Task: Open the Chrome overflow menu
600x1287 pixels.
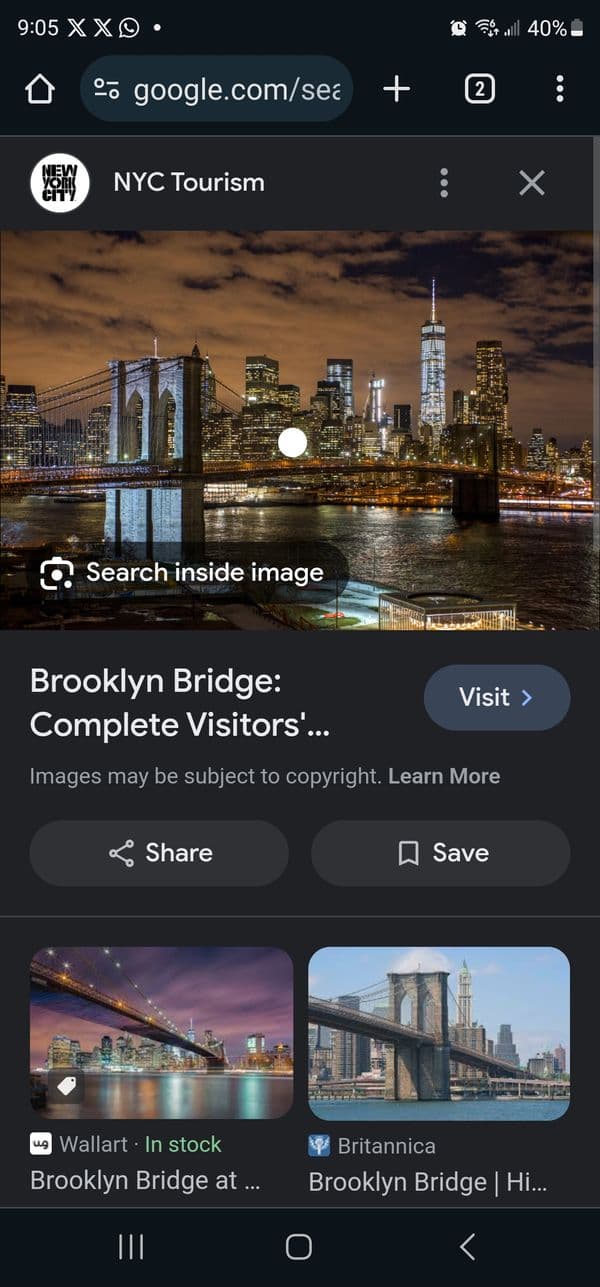Action: 559,90
